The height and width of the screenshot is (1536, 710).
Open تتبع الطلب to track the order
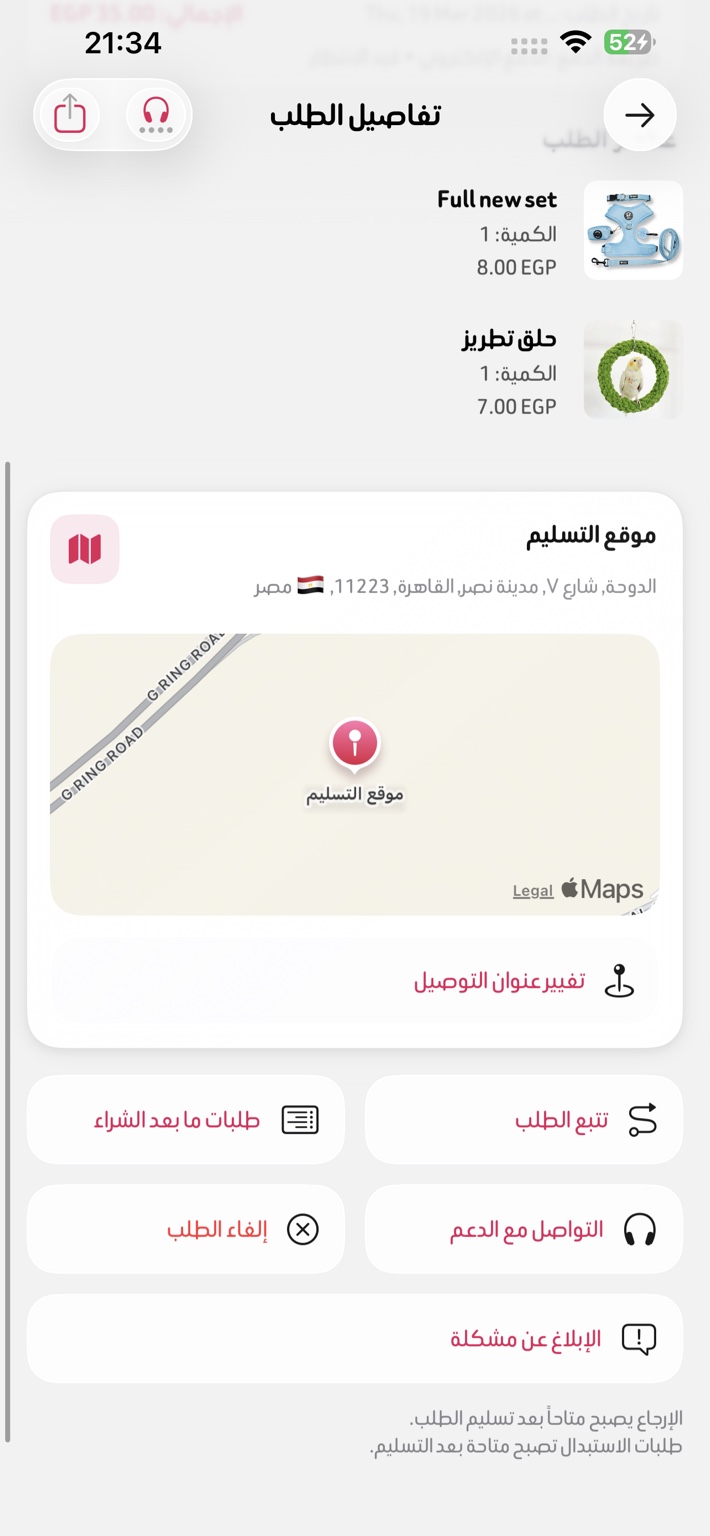click(x=524, y=1120)
